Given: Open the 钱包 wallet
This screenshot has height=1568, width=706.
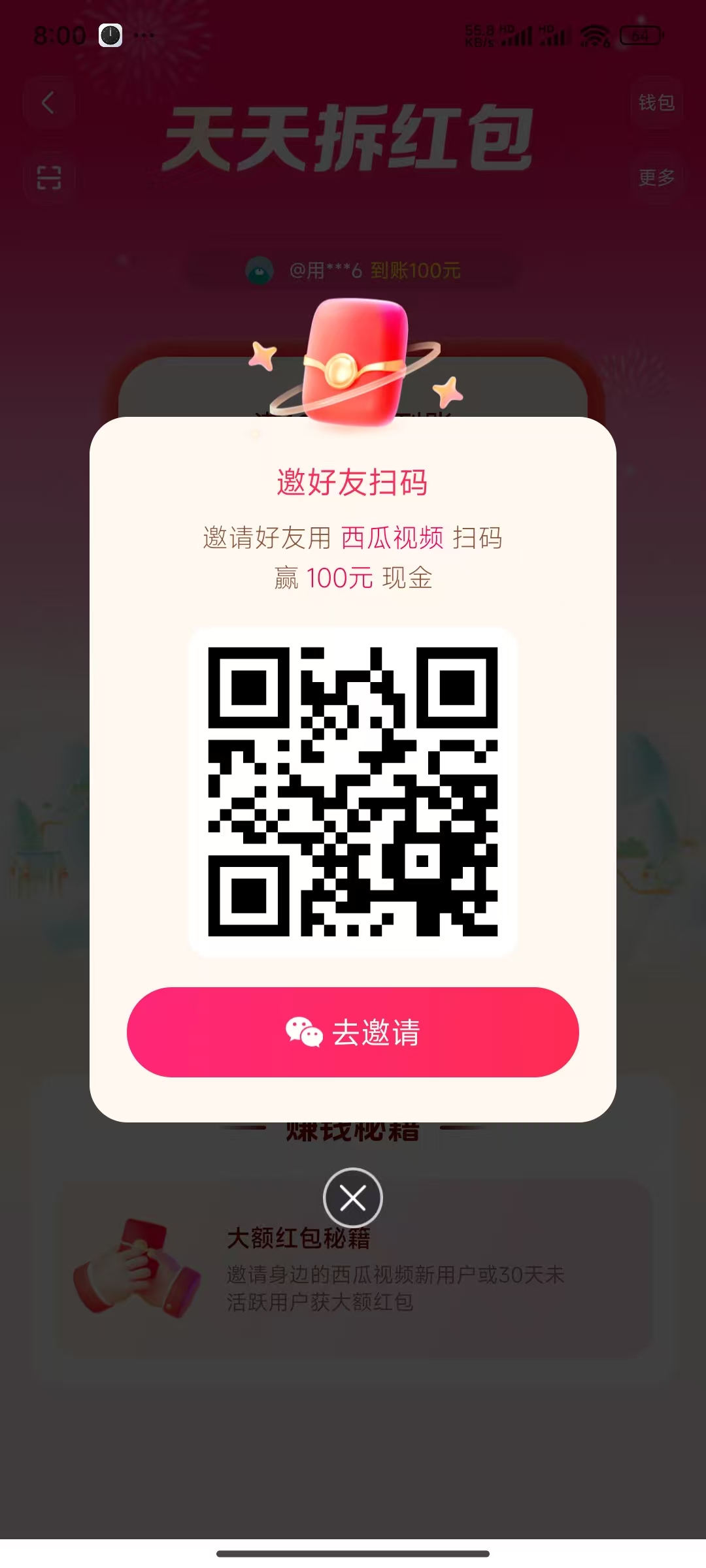Looking at the screenshot, I should [656, 103].
